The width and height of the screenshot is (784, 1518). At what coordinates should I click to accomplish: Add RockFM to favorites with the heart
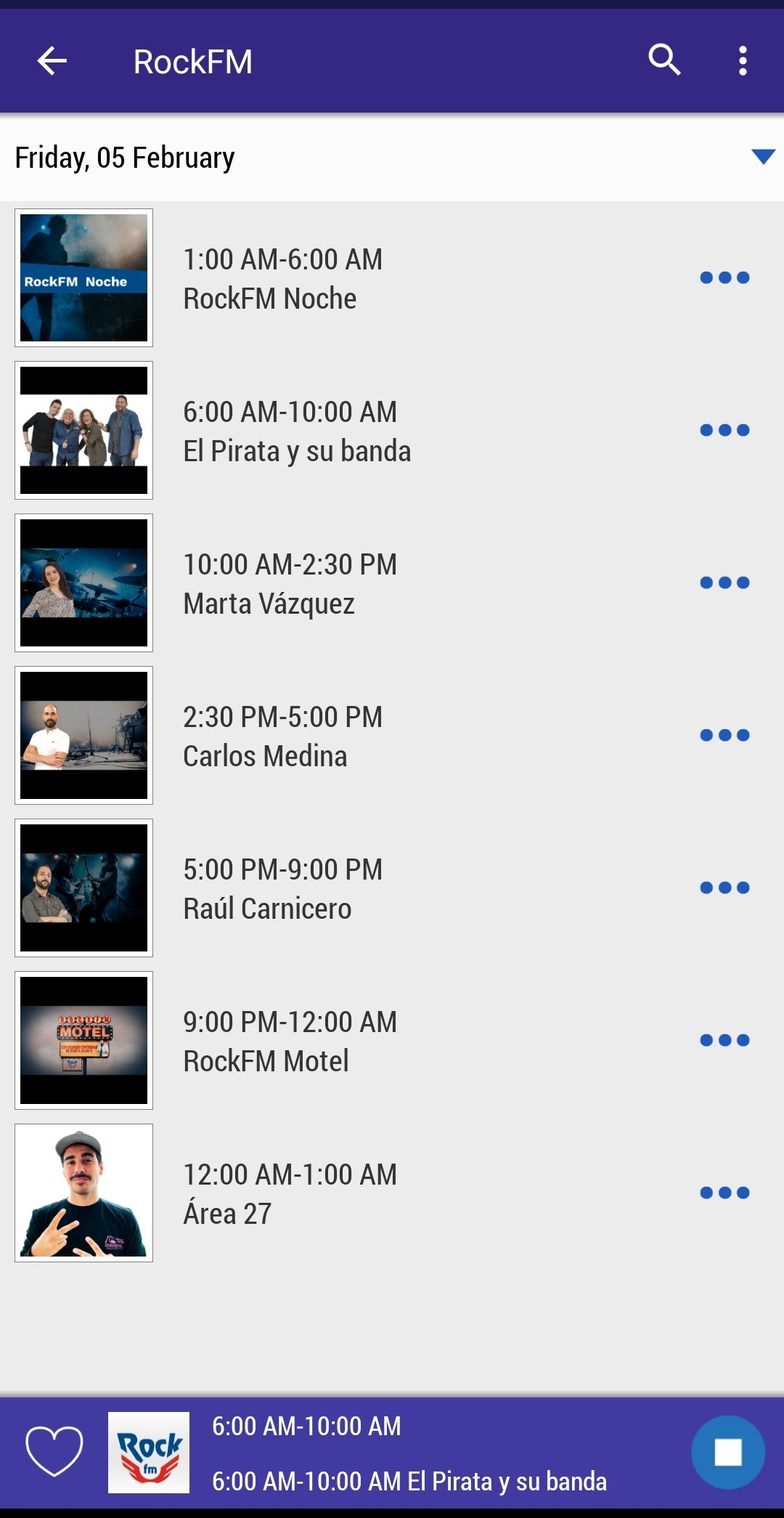[x=54, y=1451]
